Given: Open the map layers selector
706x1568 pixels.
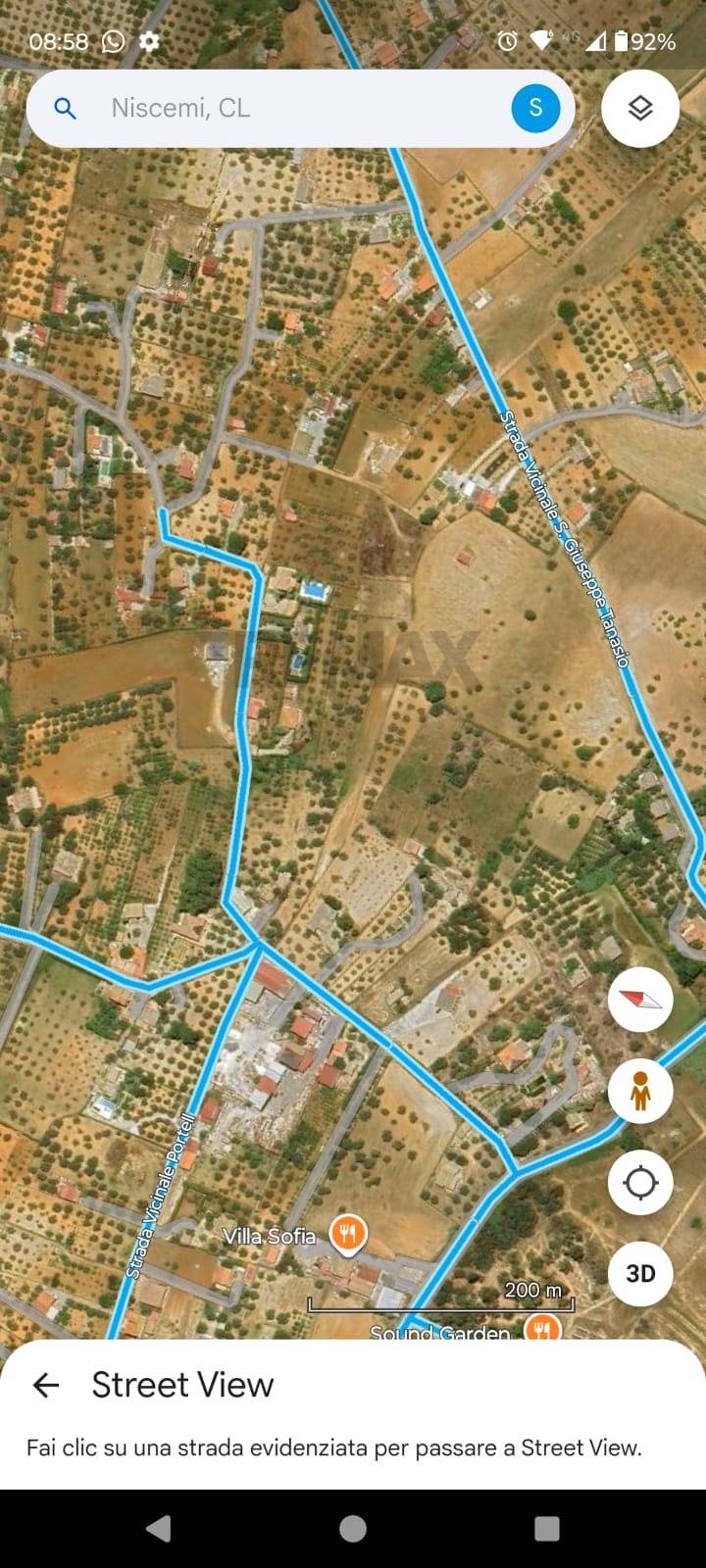Looking at the screenshot, I should pos(640,108).
